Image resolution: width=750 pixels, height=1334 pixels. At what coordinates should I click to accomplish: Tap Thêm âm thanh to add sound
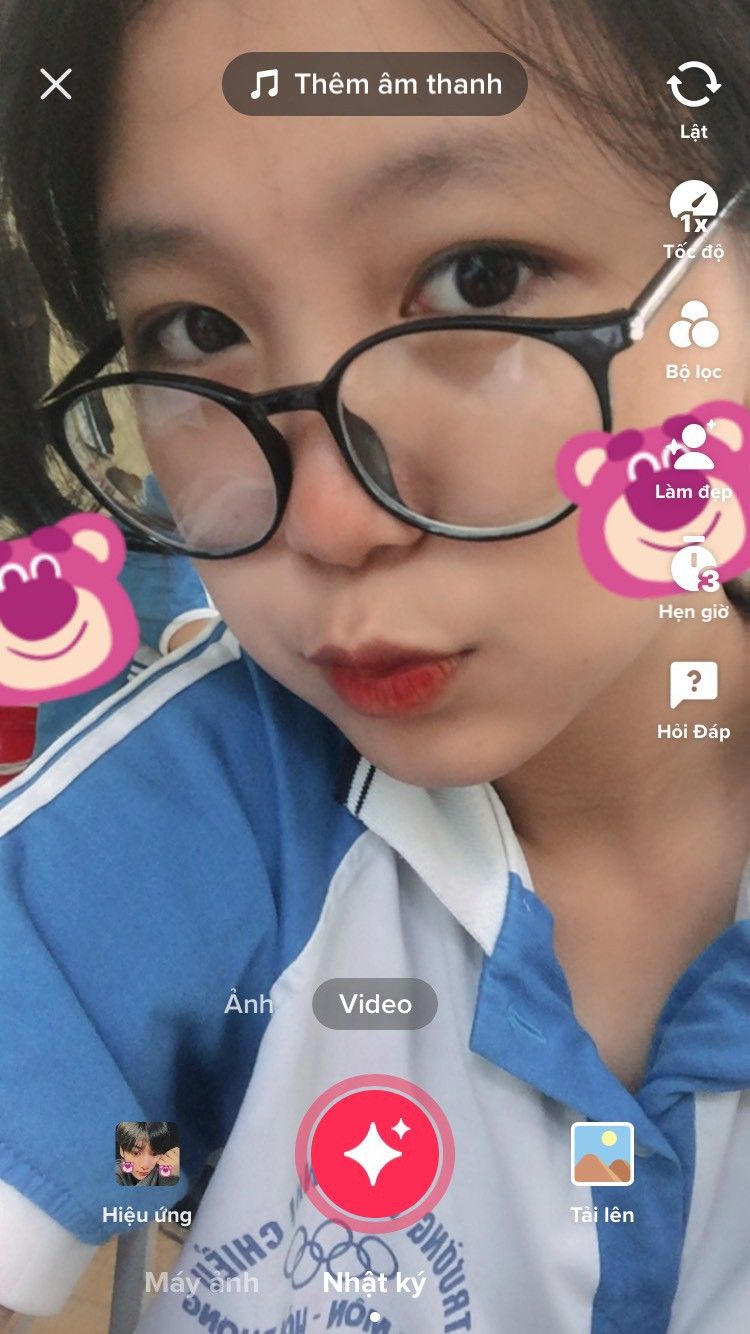[375, 84]
